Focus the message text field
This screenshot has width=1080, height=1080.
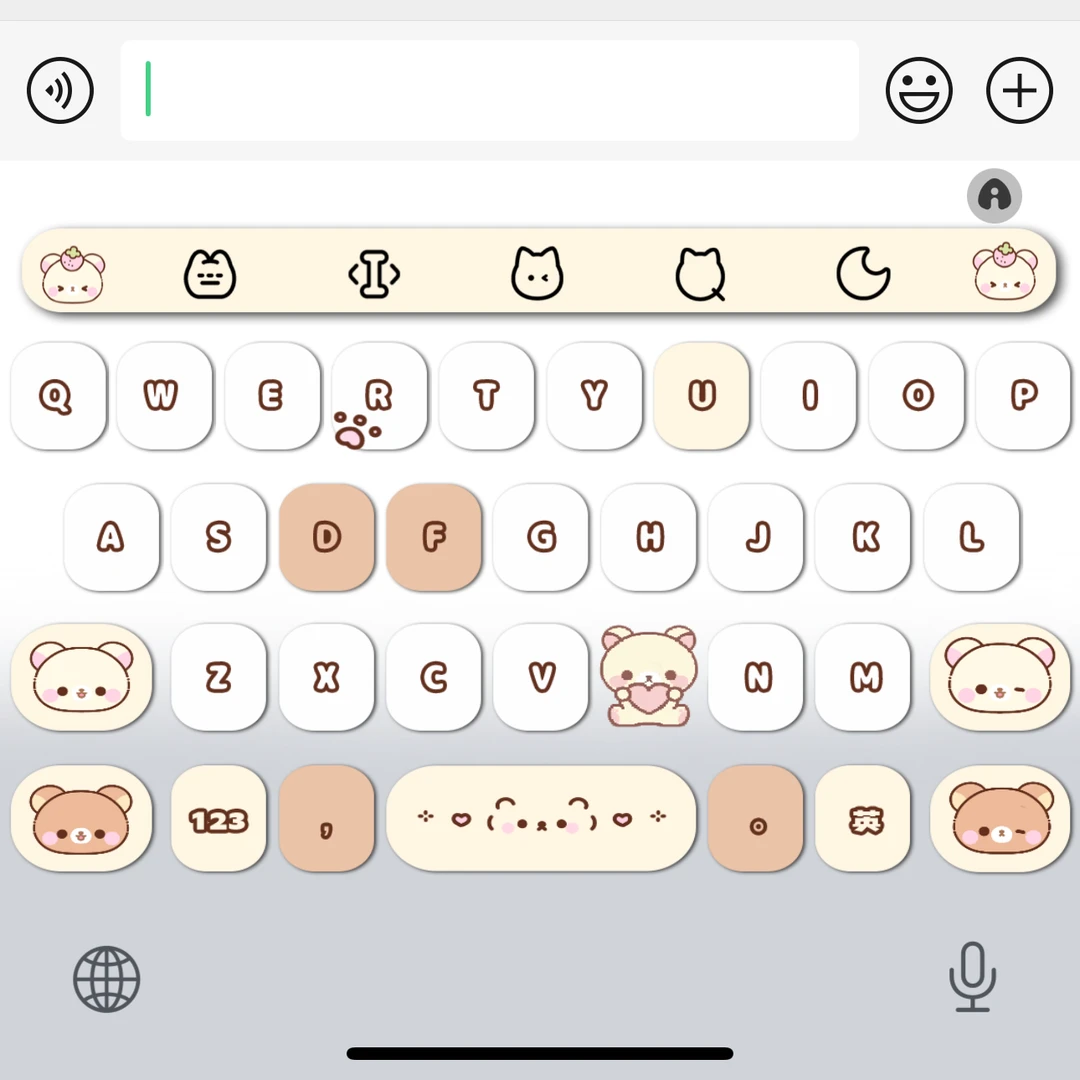(489, 90)
